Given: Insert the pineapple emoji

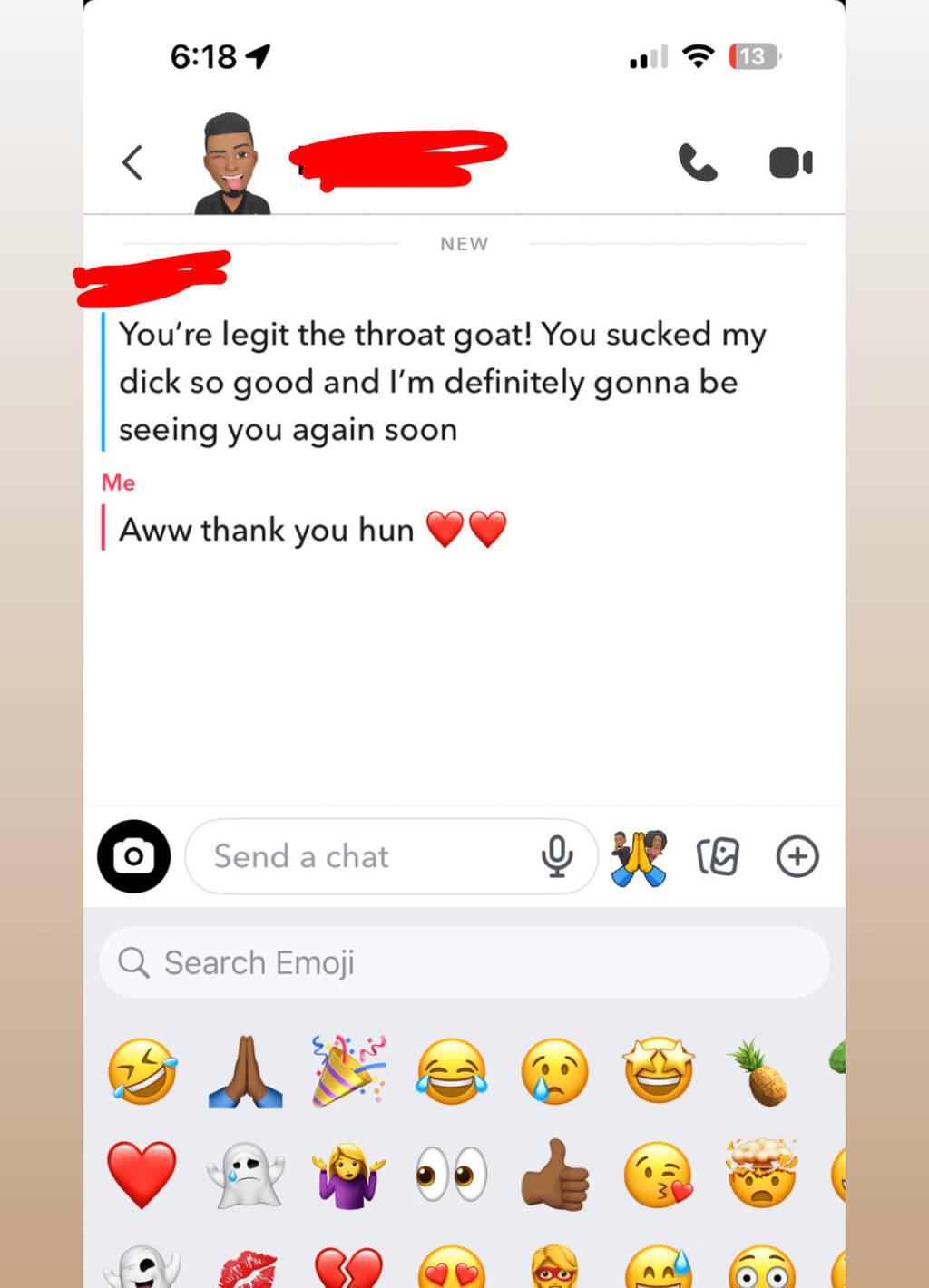Looking at the screenshot, I should coord(759,1072).
